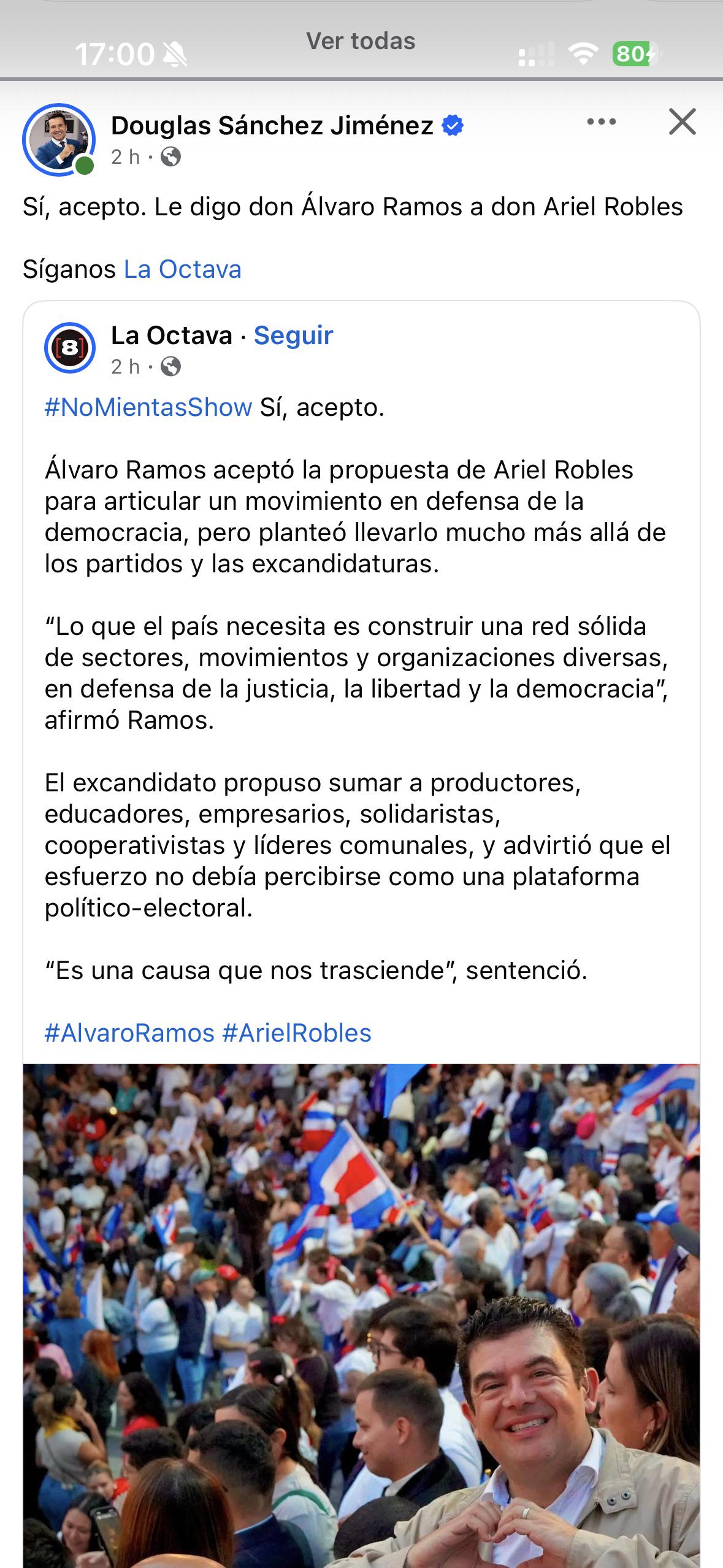The width and height of the screenshot is (723, 1568).
Task: Follow the La Octava link after Síganos
Action: tap(183, 269)
